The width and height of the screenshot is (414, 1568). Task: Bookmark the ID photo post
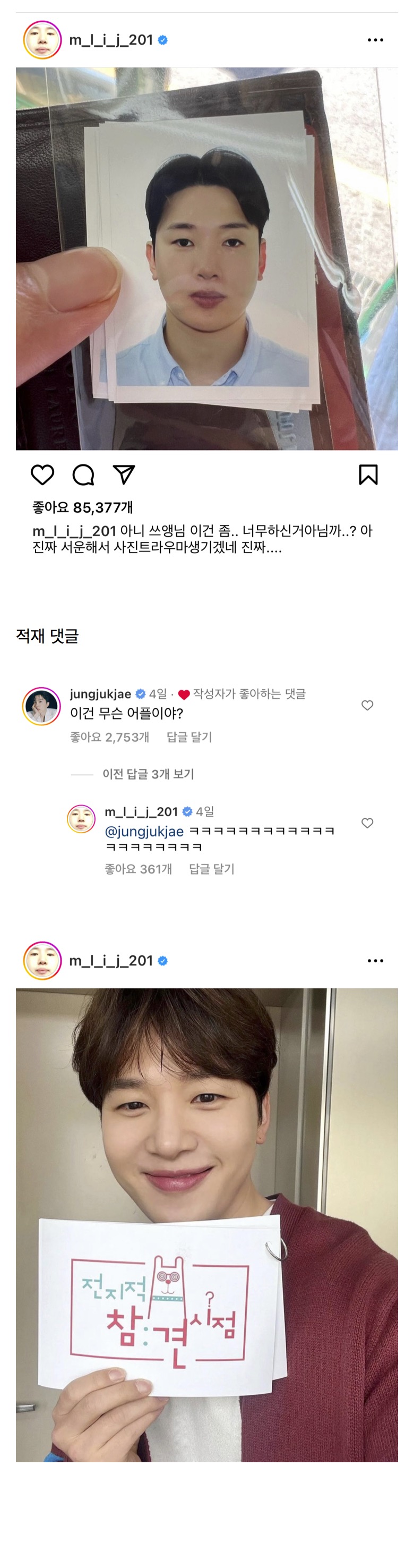368,475
